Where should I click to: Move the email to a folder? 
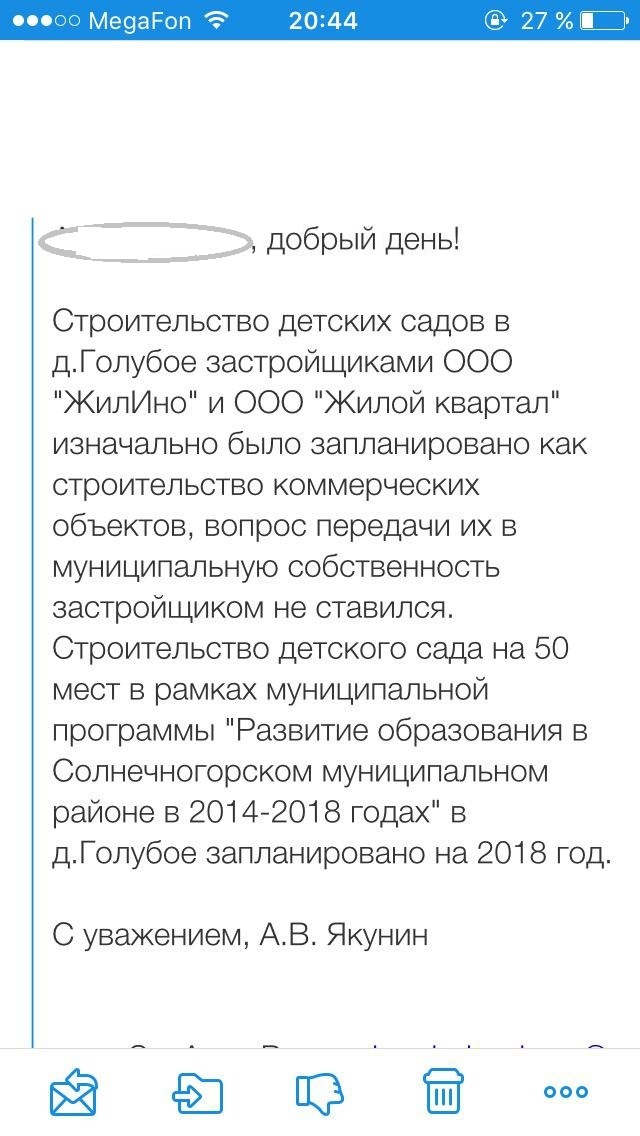[196, 1091]
